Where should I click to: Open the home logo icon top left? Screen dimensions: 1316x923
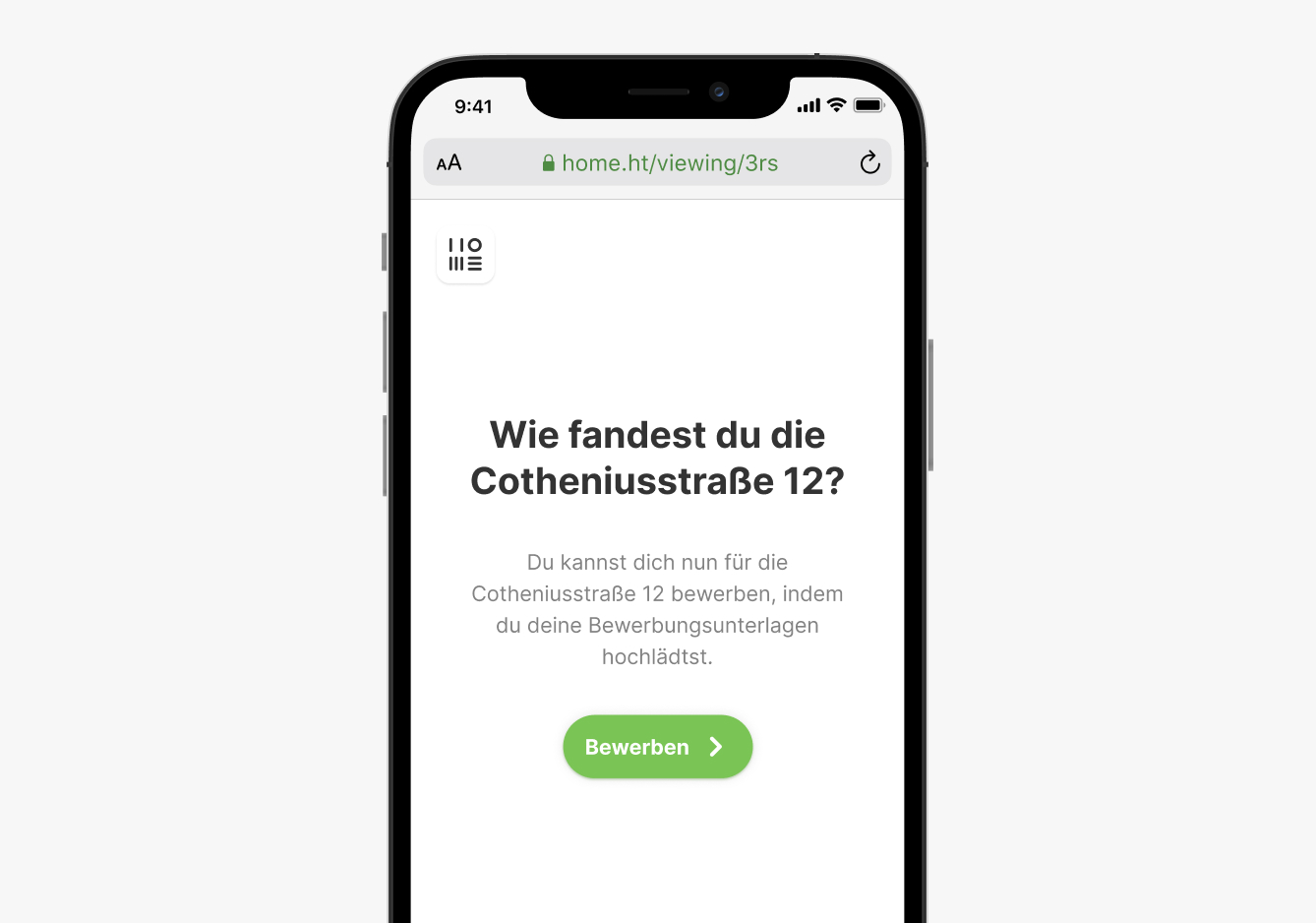pyautogui.click(x=465, y=255)
